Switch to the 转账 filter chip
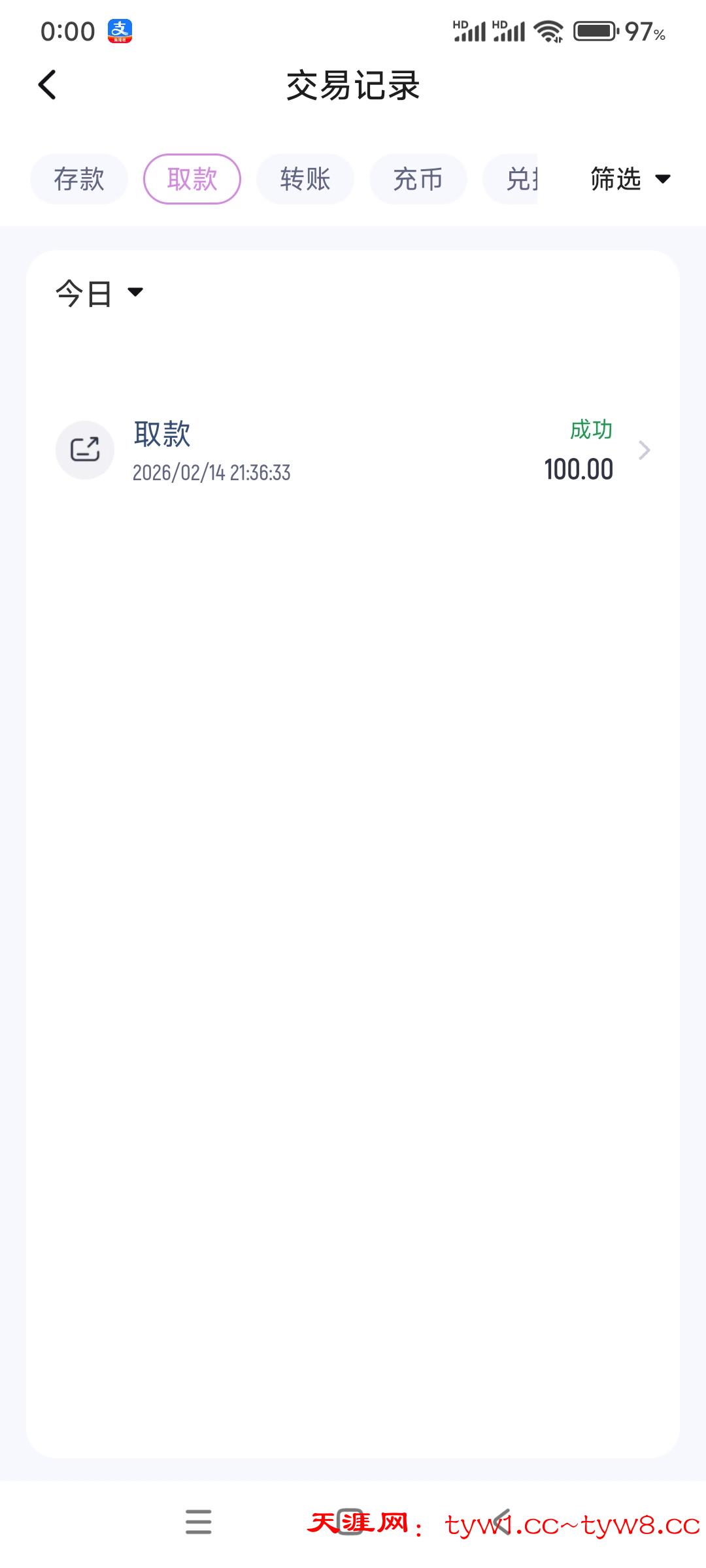 305,179
